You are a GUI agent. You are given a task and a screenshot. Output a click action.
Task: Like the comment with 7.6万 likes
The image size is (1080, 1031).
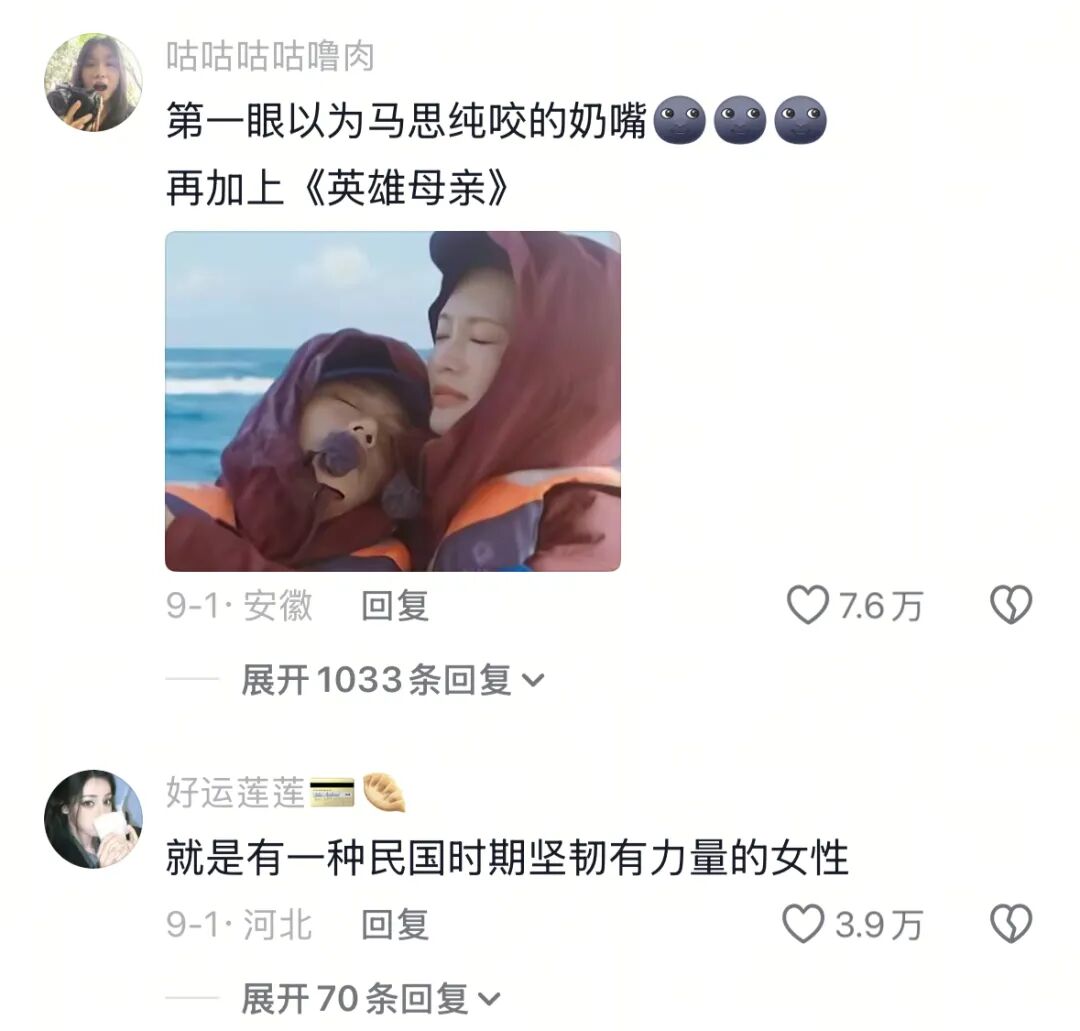[x=808, y=605]
